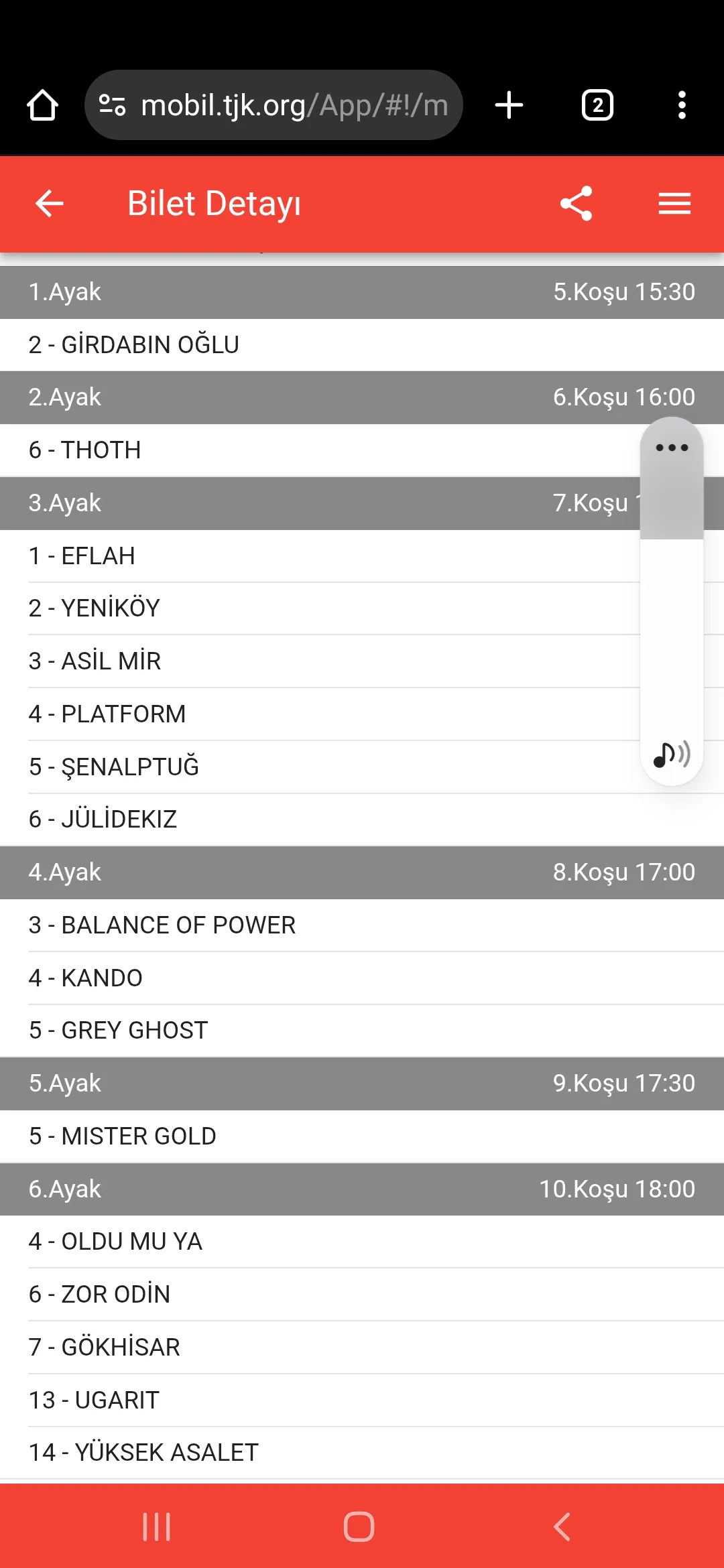
Task: Tap the media sound icon on volume panel
Action: (x=672, y=755)
